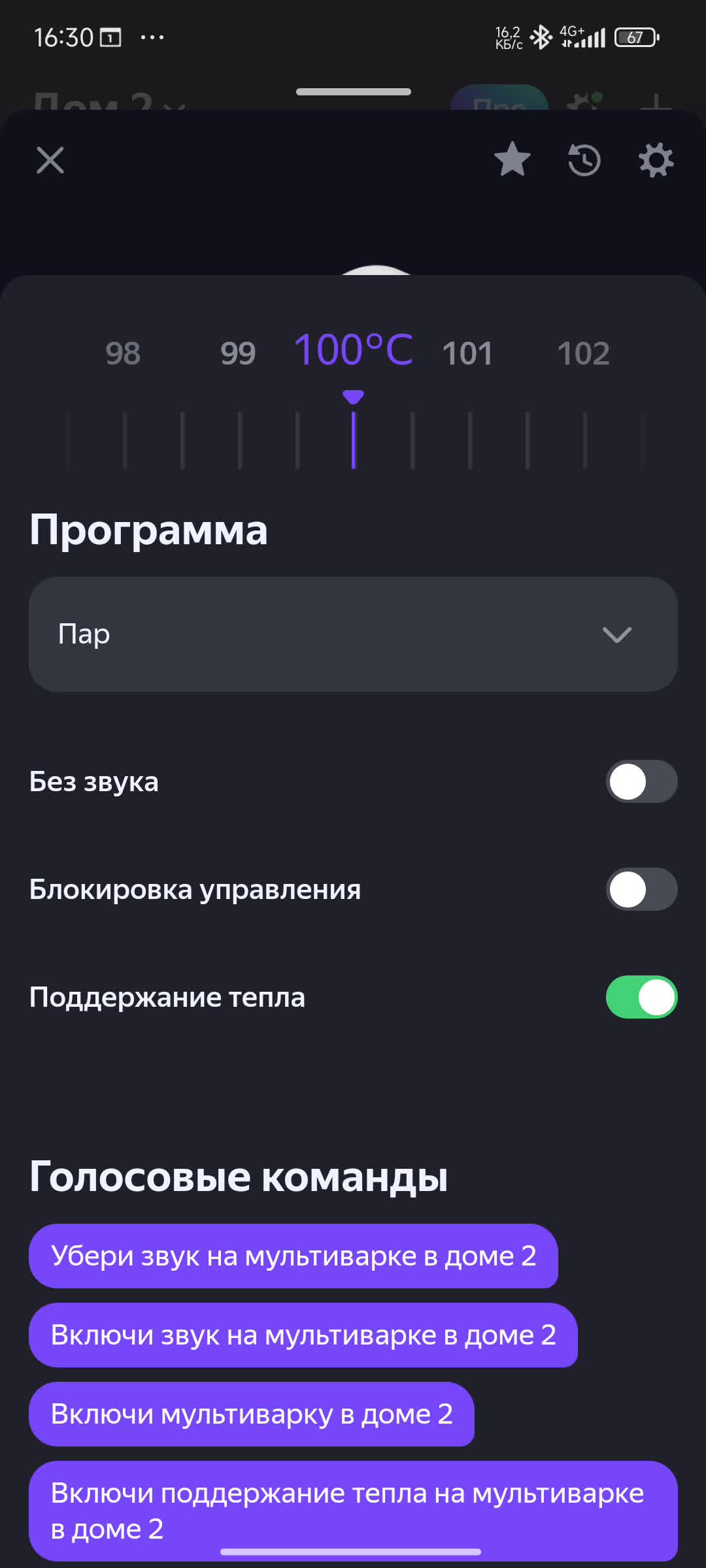Select 99 on the temperature scale
Screen dimensions: 706x1568
238,353
